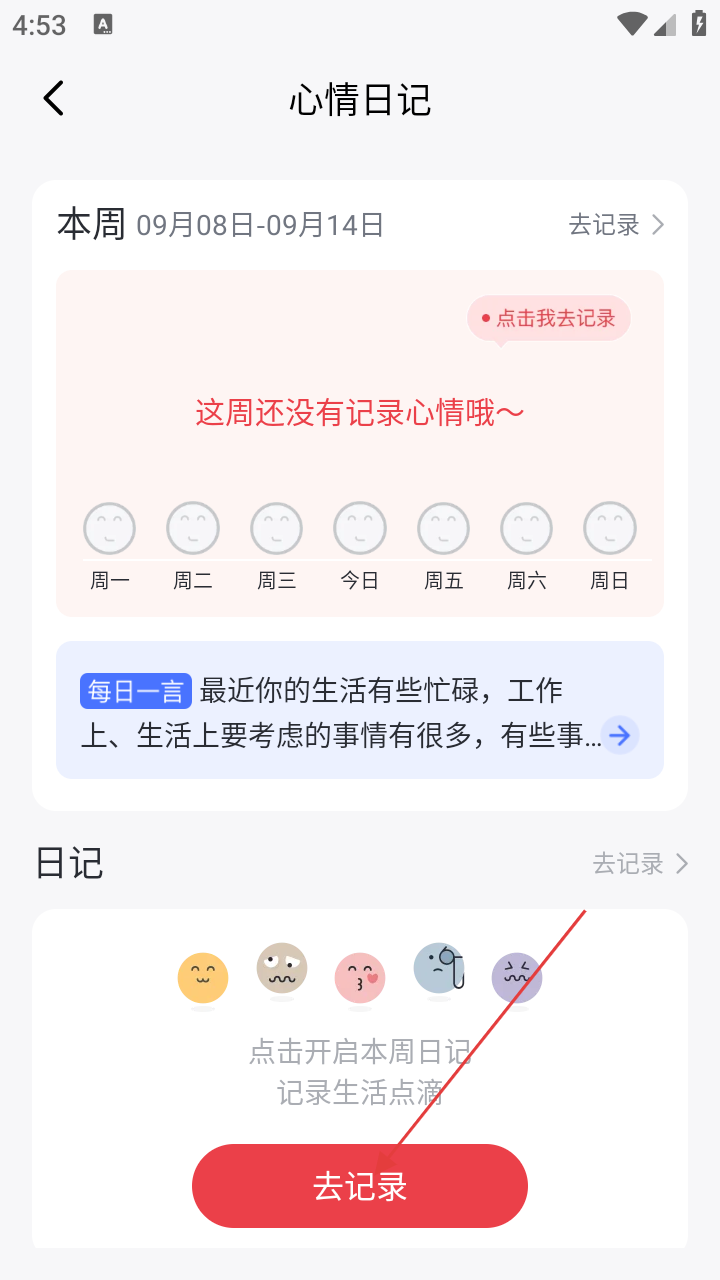Select the 周一 mood face
This screenshot has width=720, height=1280.
tap(109, 528)
